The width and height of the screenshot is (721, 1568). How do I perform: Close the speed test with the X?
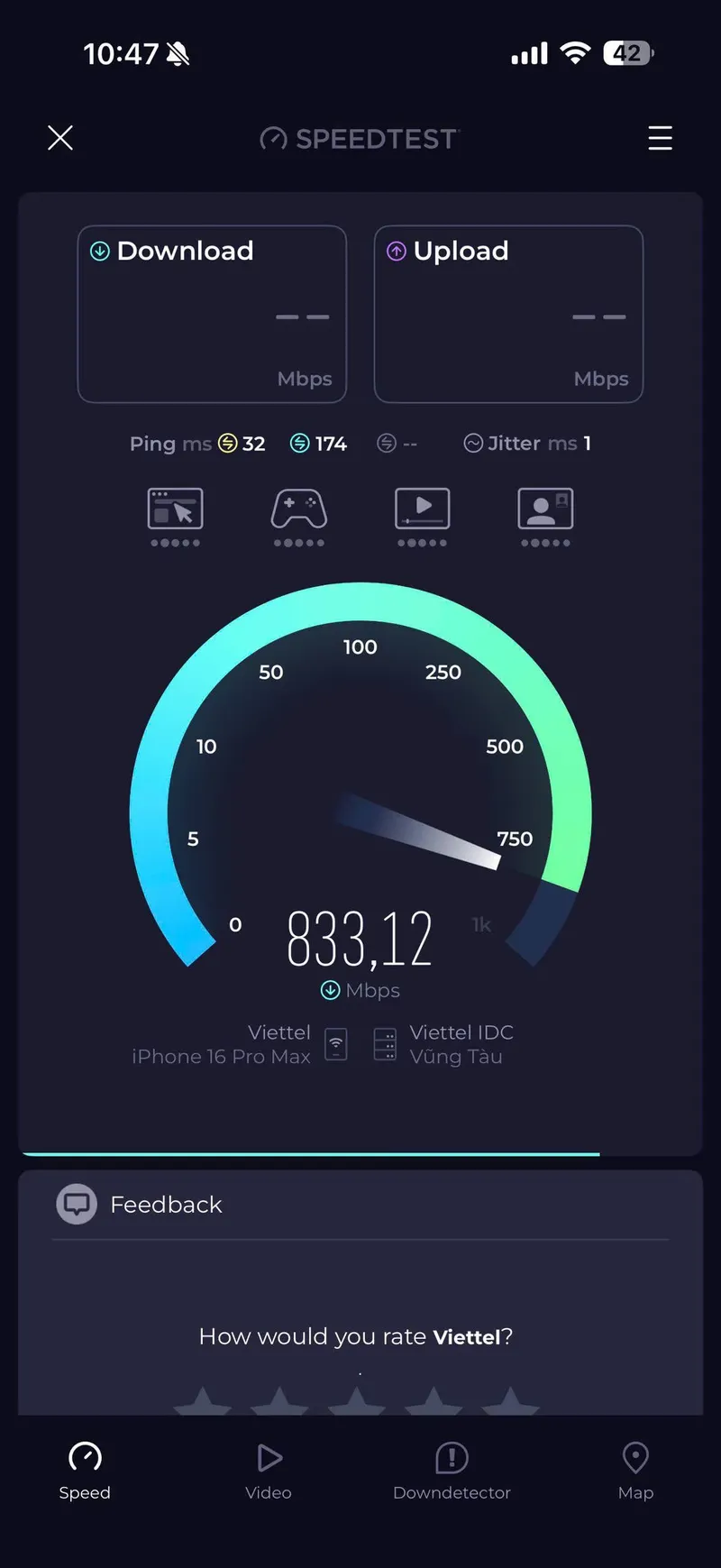pyautogui.click(x=60, y=138)
